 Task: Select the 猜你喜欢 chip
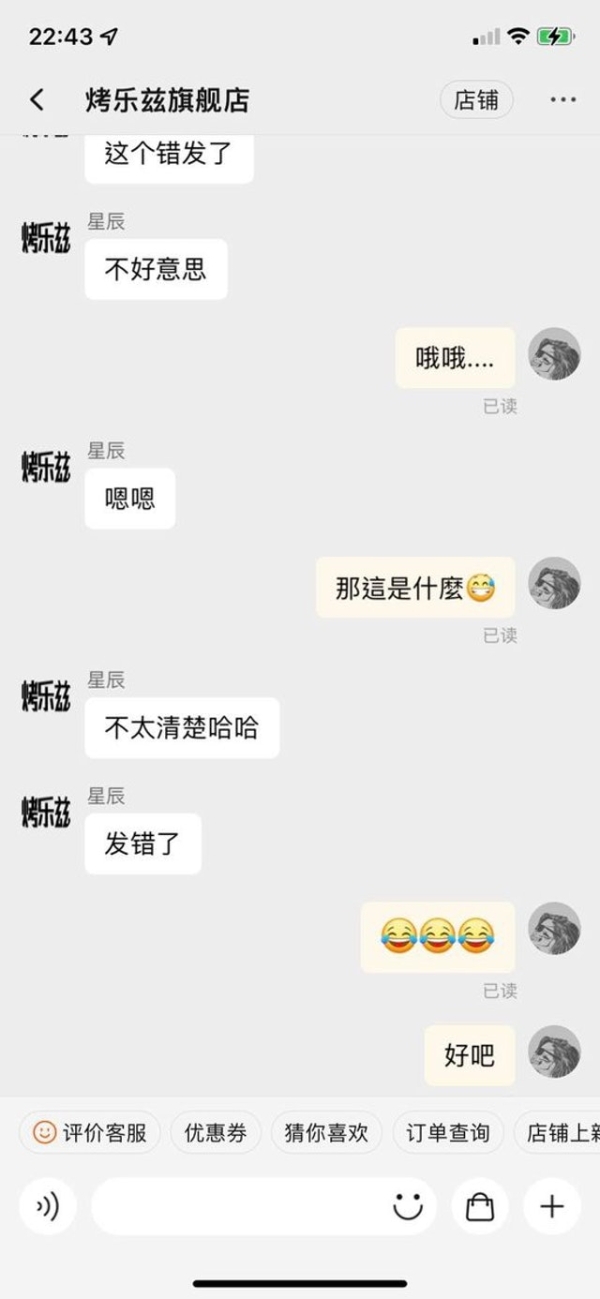[x=326, y=1133]
